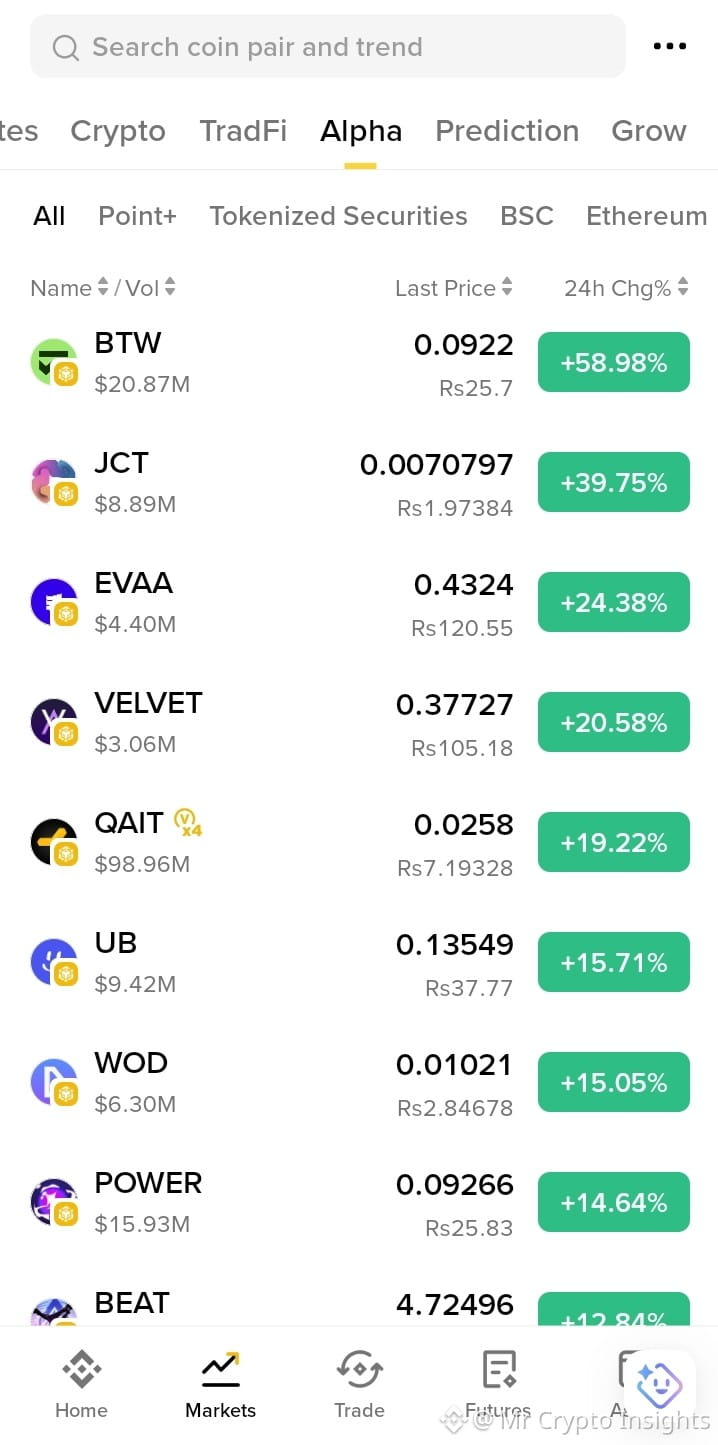View details for VELVET
718x1445 pixels.
pos(359,722)
